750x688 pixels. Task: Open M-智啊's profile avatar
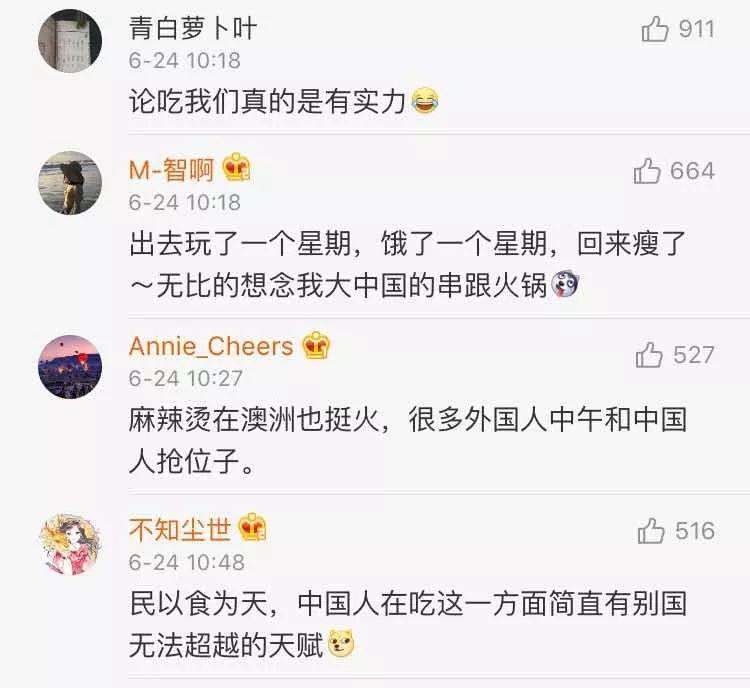[x=70, y=183]
